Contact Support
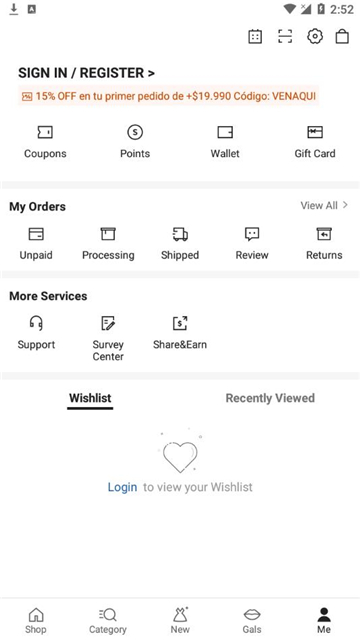 (36, 333)
